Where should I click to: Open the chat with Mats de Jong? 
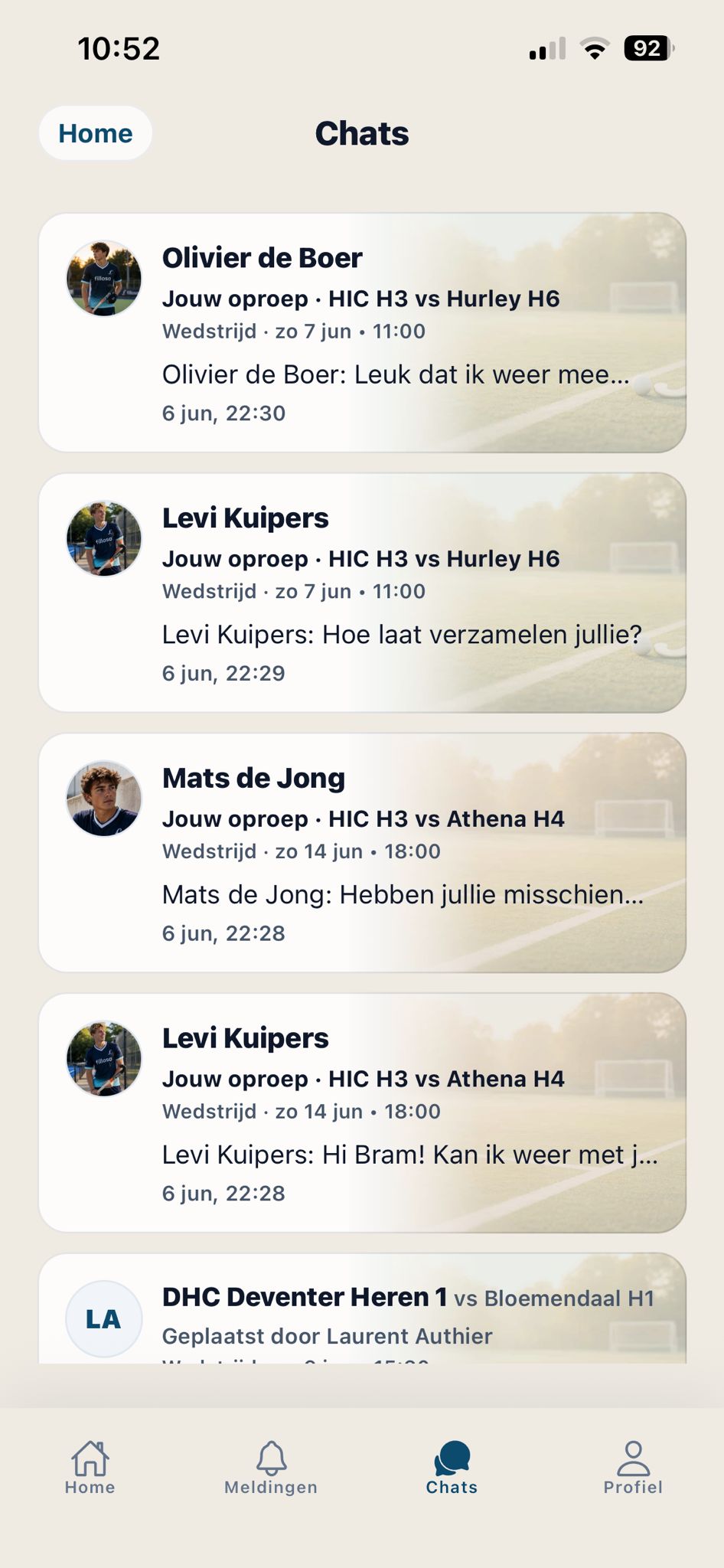point(362,853)
